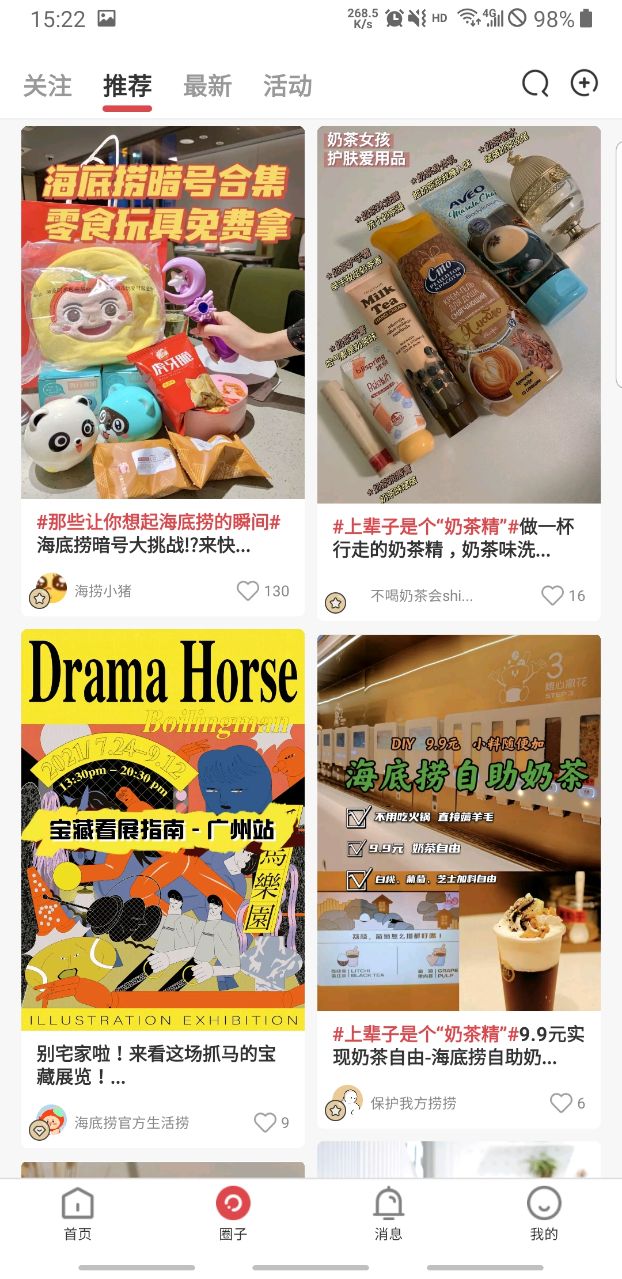Like the post by 保护我方捞捞
This screenshot has height=1279, width=622.
coord(561,1103)
